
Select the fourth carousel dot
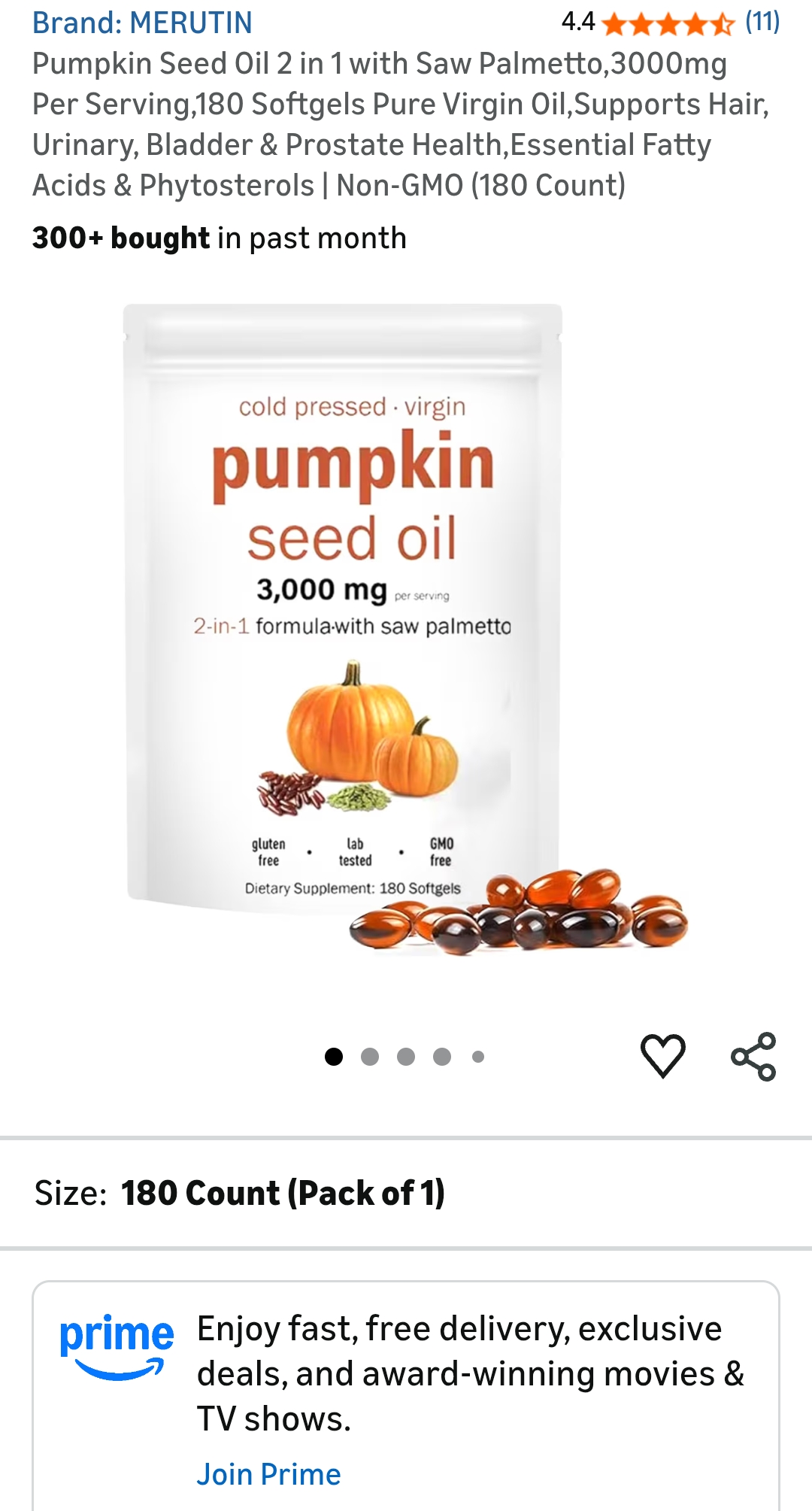click(x=441, y=1057)
